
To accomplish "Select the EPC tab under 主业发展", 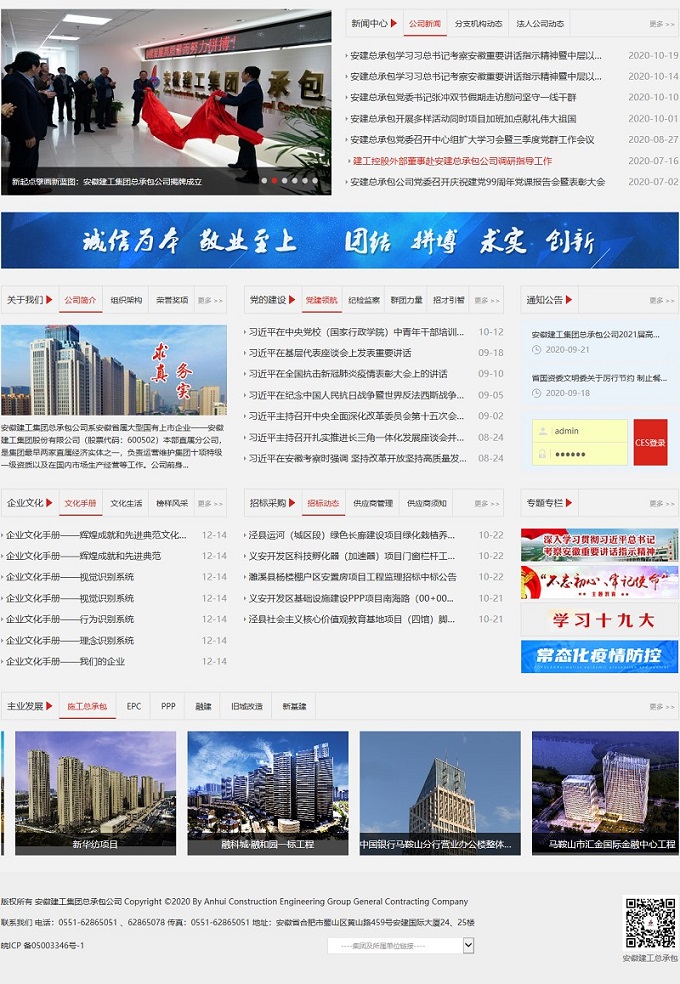I will click(134, 706).
